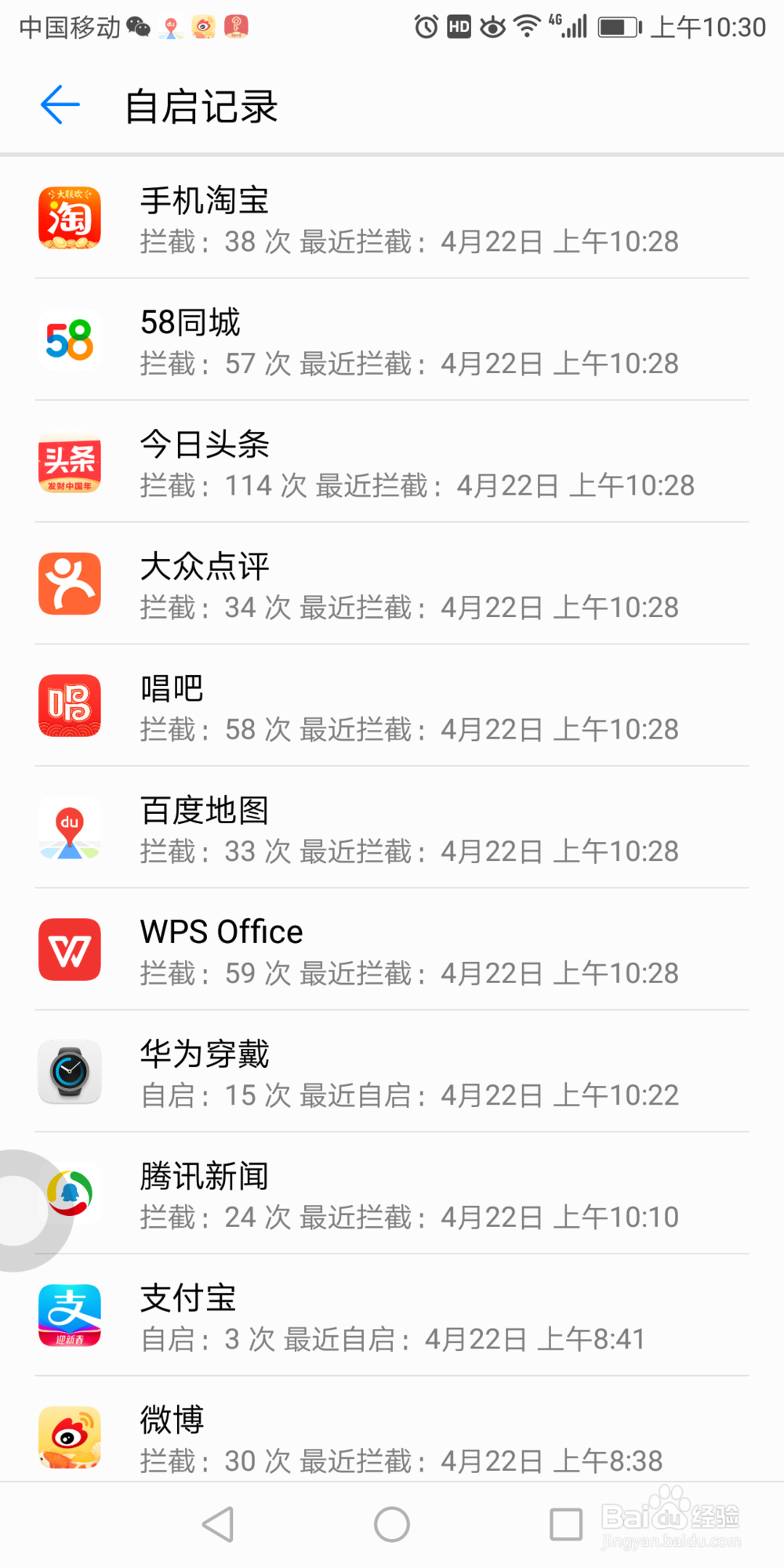Viewport: 784px width, 1568px height.
Task: Tap the 大众点评 entry
Action: pyautogui.click(x=392, y=583)
